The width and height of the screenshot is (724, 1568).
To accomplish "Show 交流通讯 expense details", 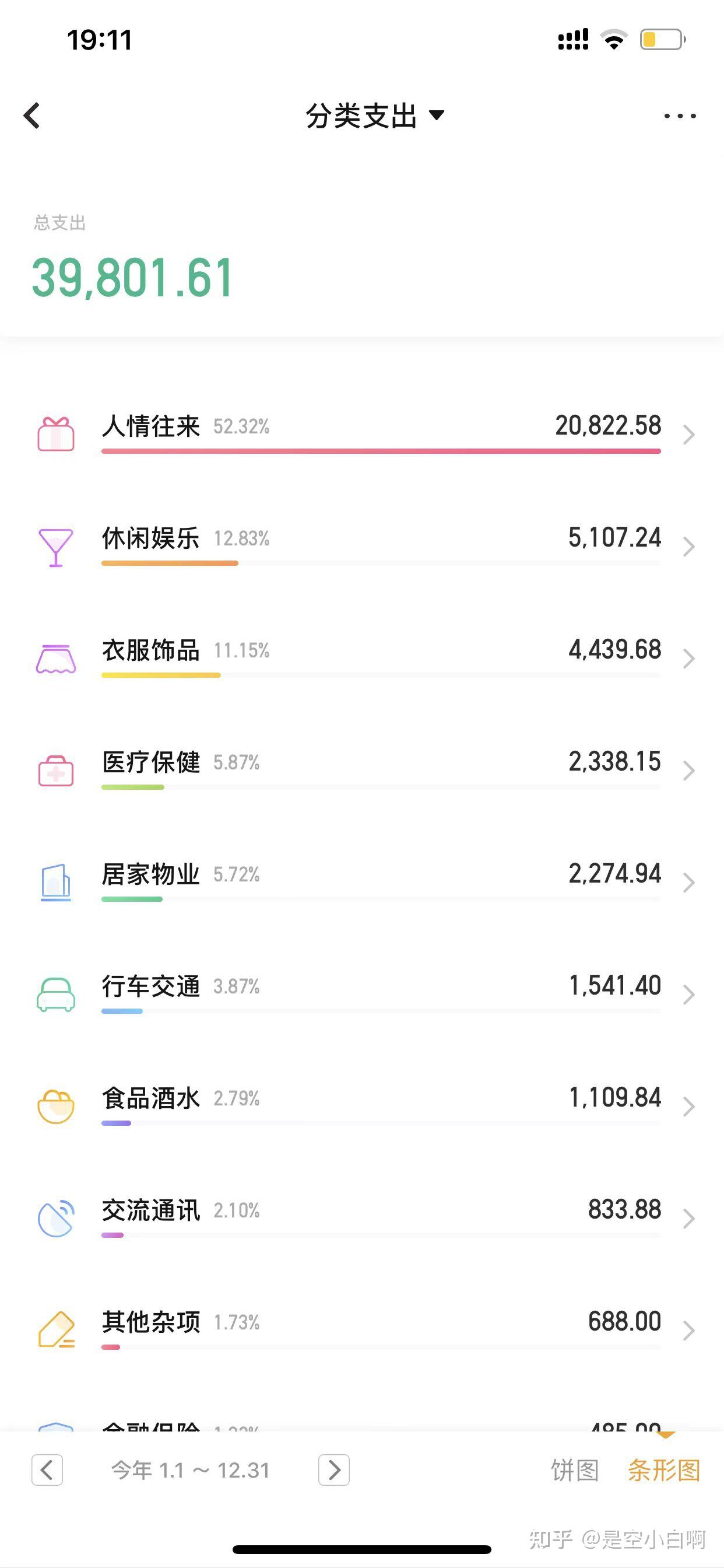I will pos(365,1217).
